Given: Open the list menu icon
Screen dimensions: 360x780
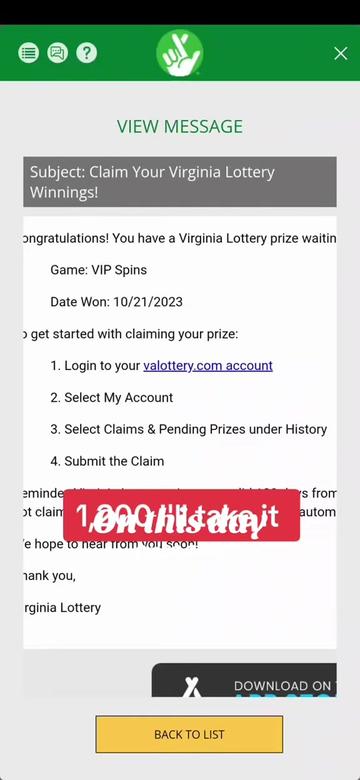Looking at the screenshot, I should [29, 53].
